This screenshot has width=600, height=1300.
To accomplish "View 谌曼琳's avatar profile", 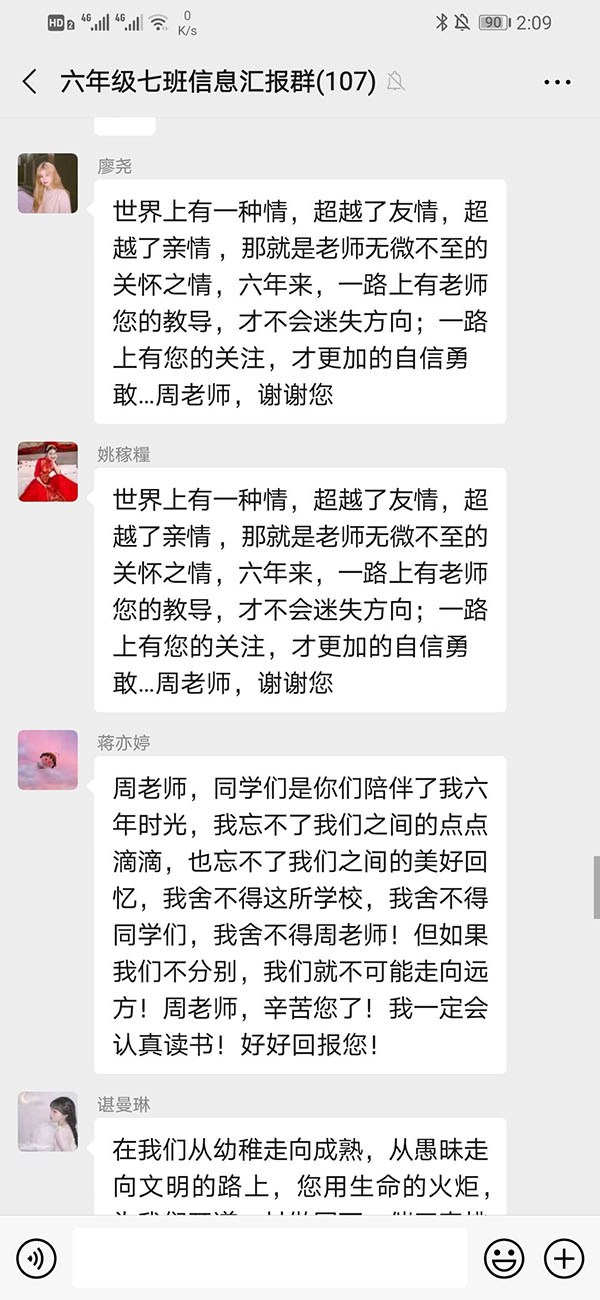I will tap(48, 1121).
